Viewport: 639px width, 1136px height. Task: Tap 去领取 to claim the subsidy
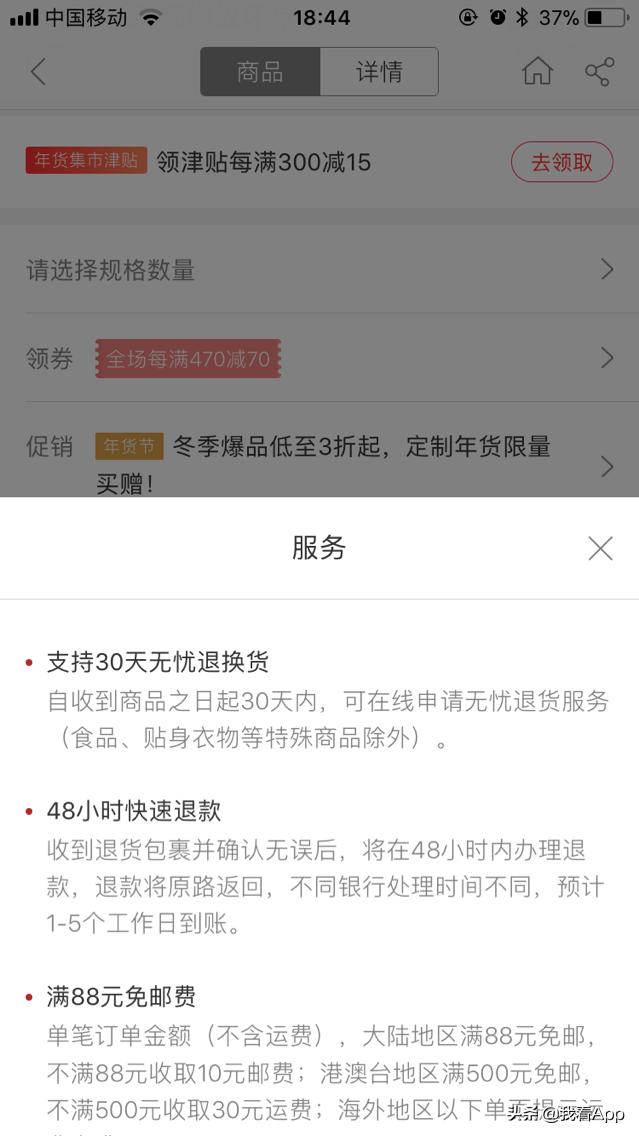coord(562,162)
